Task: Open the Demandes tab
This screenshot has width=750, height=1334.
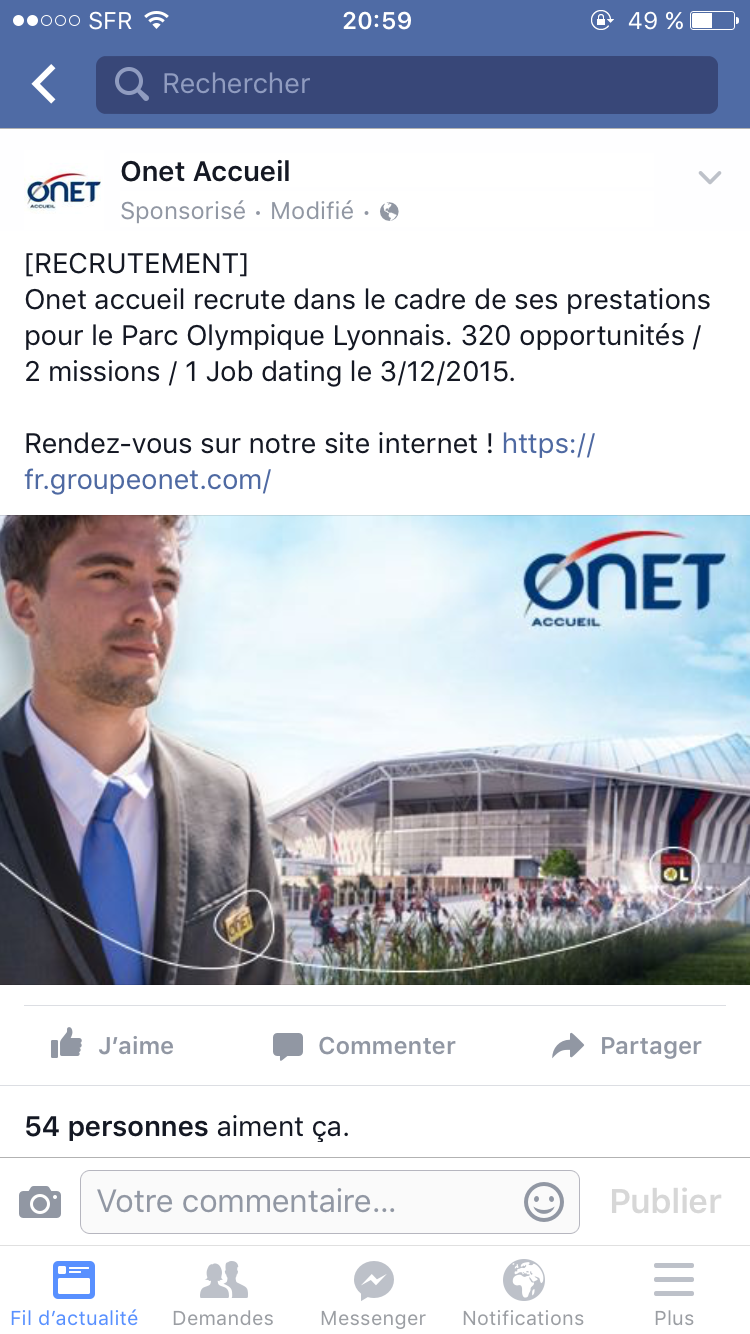Action: (223, 1292)
